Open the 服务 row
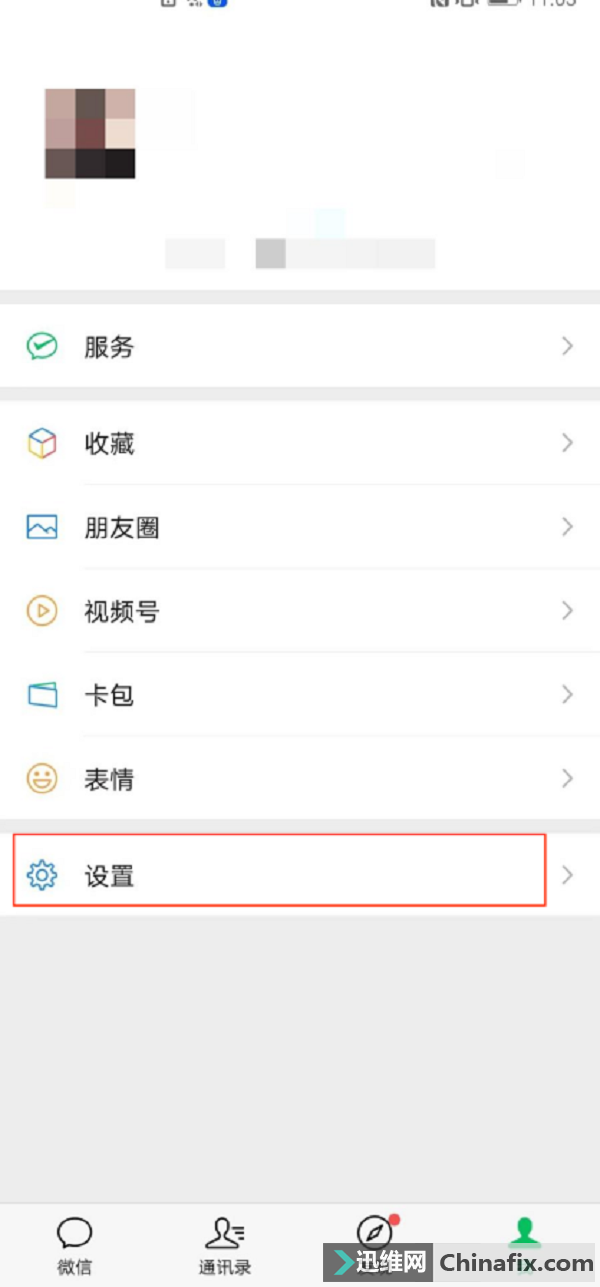 [300, 347]
